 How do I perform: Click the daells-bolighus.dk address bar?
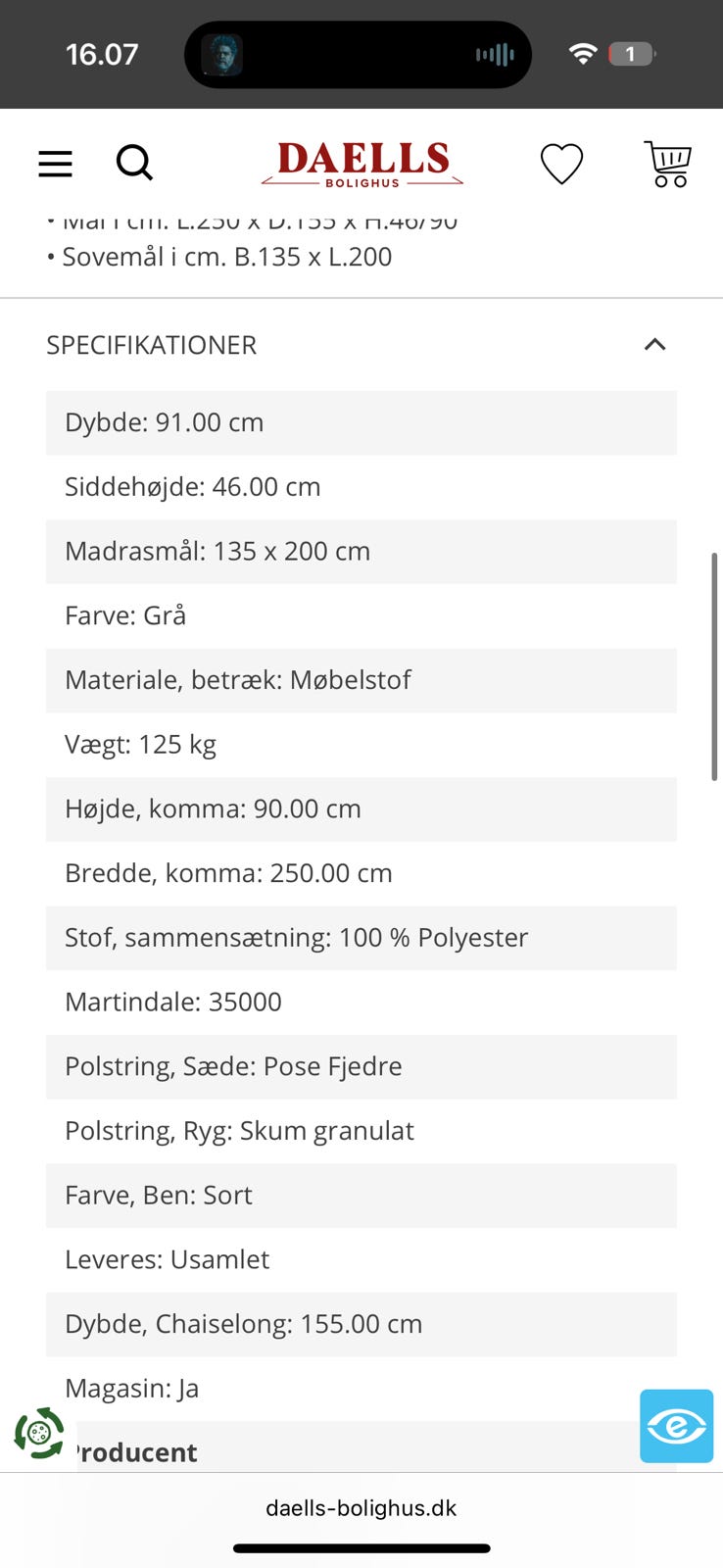coord(361,1508)
